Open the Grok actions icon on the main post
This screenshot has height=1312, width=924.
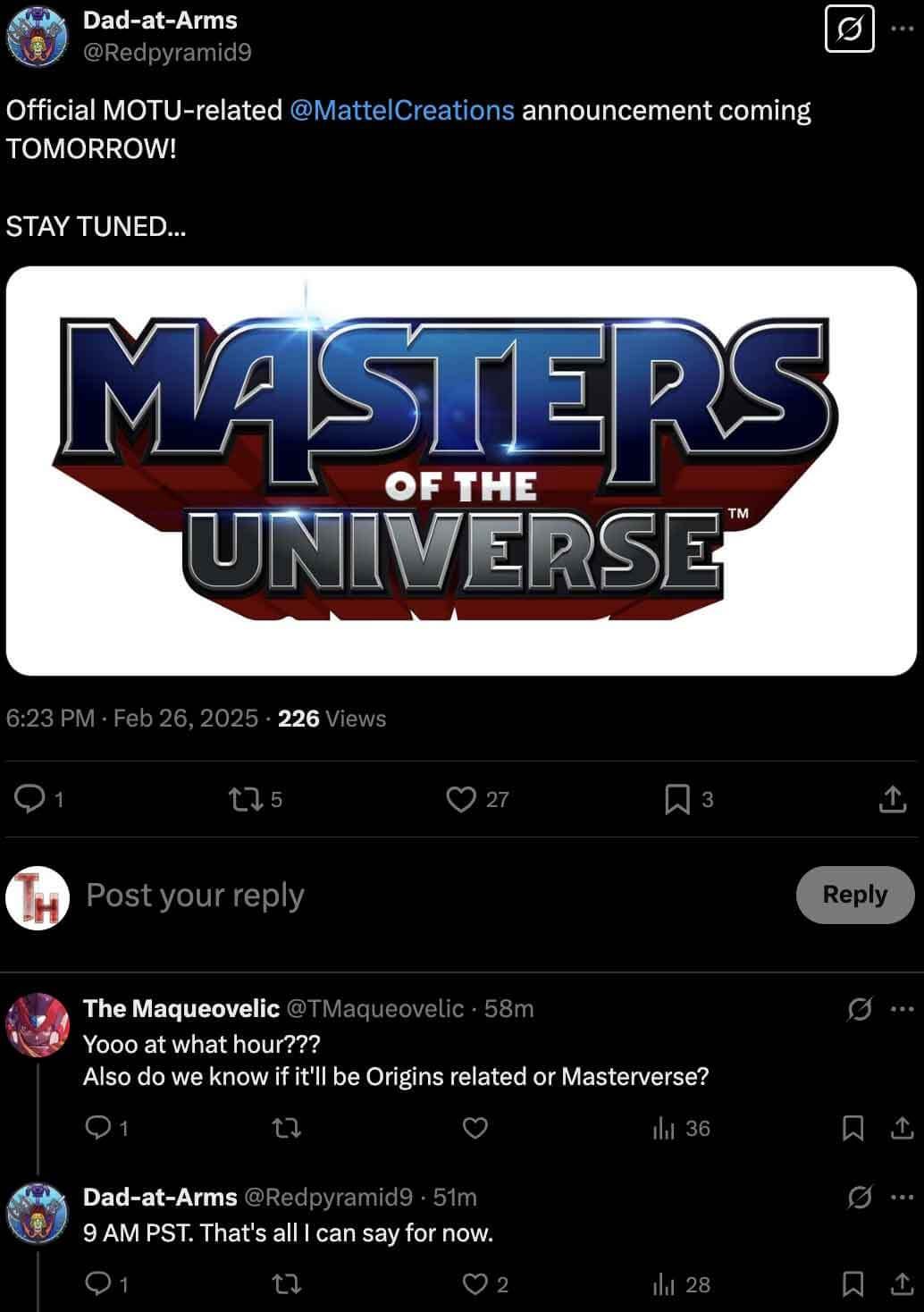point(850,29)
